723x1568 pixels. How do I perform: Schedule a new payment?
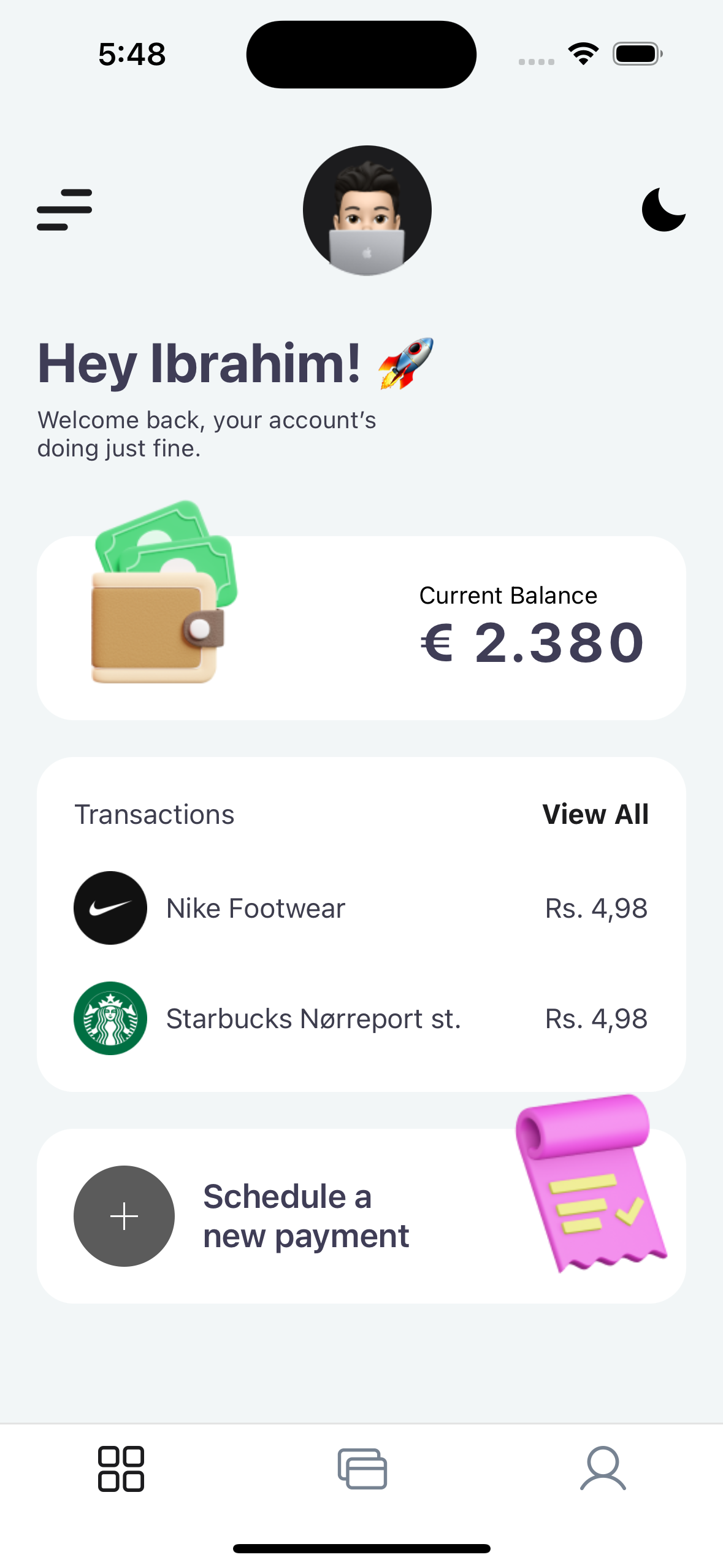(x=305, y=1215)
